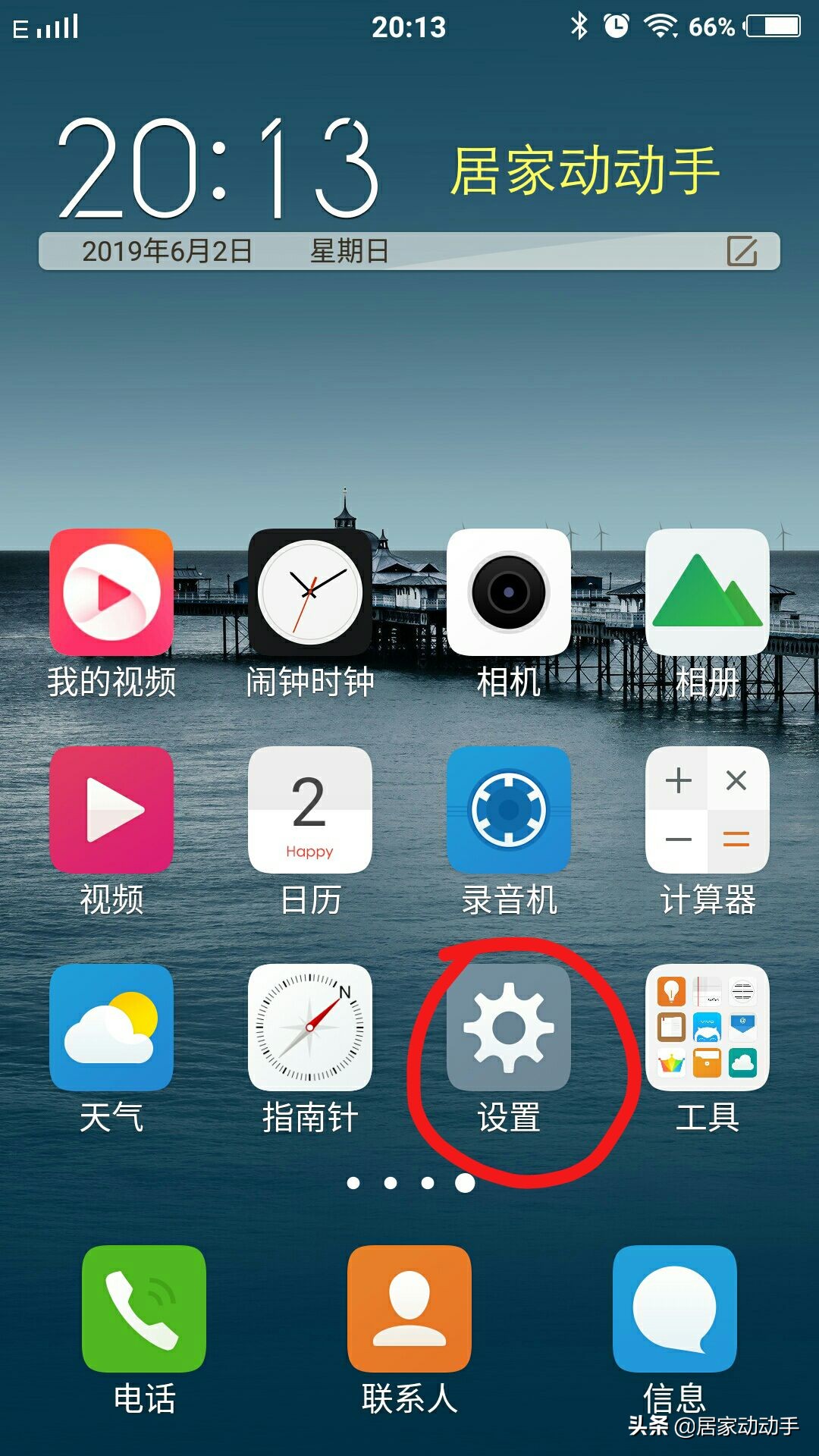The image size is (819, 1456).
Task: Expand the 工具 tools folder
Action: (x=708, y=1028)
